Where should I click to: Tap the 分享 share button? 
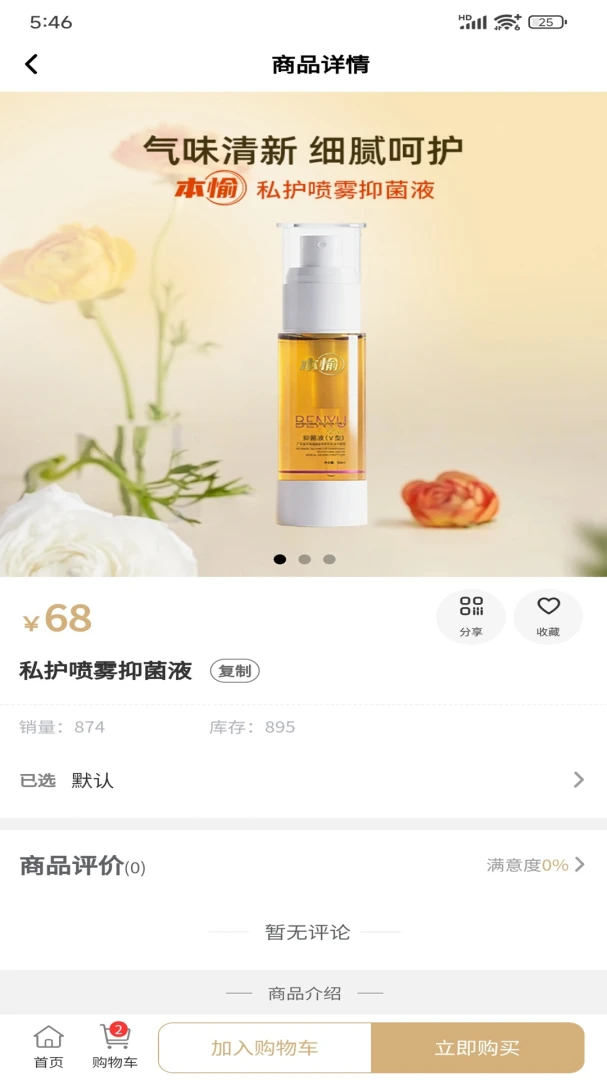pos(471,617)
